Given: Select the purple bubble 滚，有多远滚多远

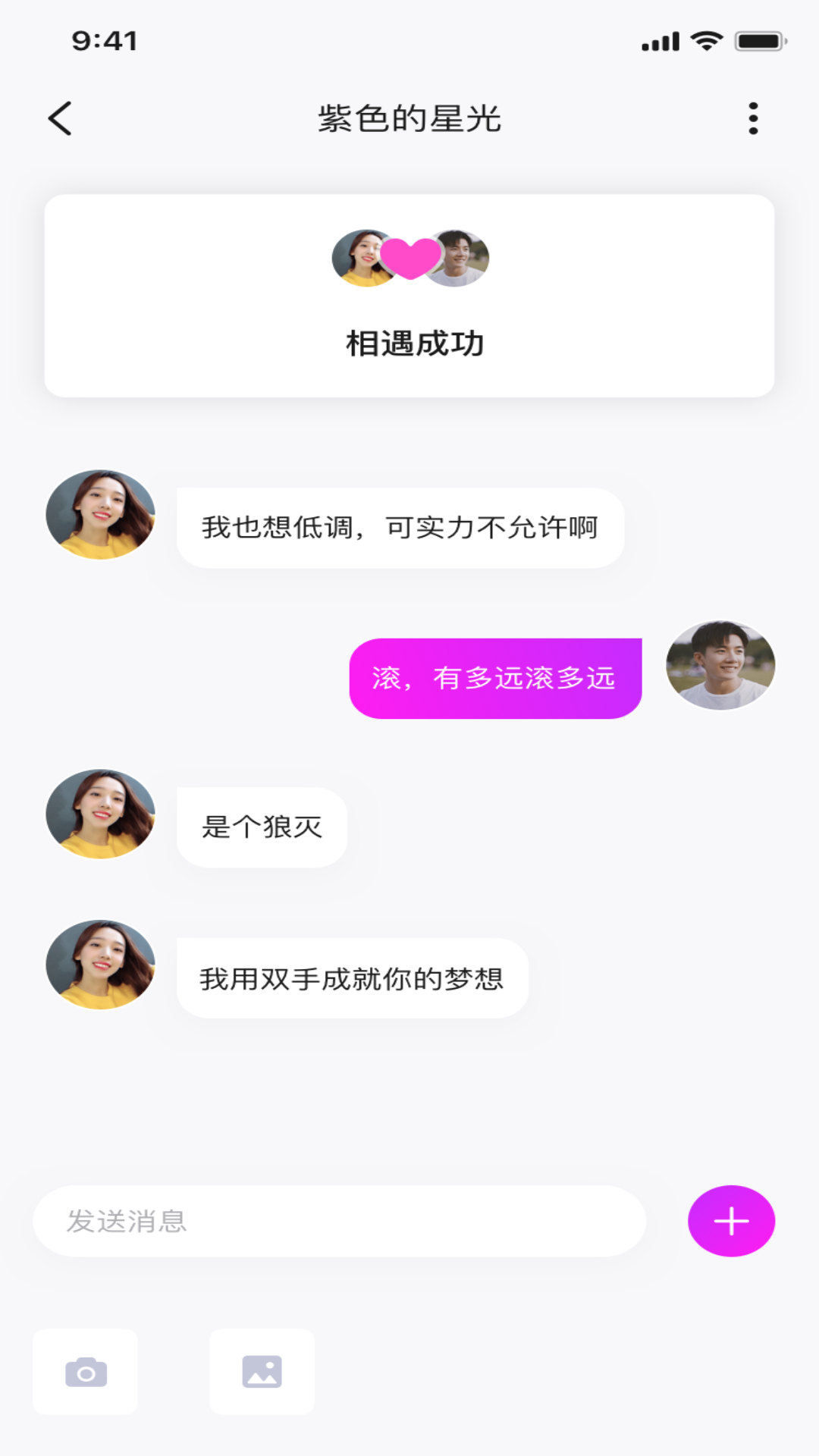Looking at the screenshot, I should point(494,677).
